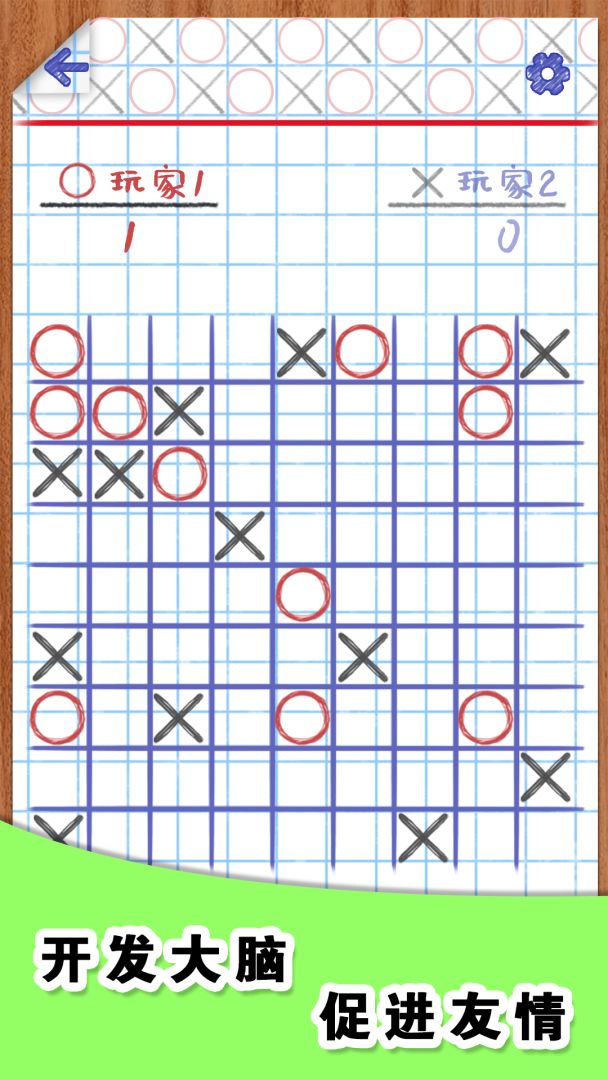Viewport: 608px width, 1080px height.
Task: Open the settings gear
Action: 545,72
